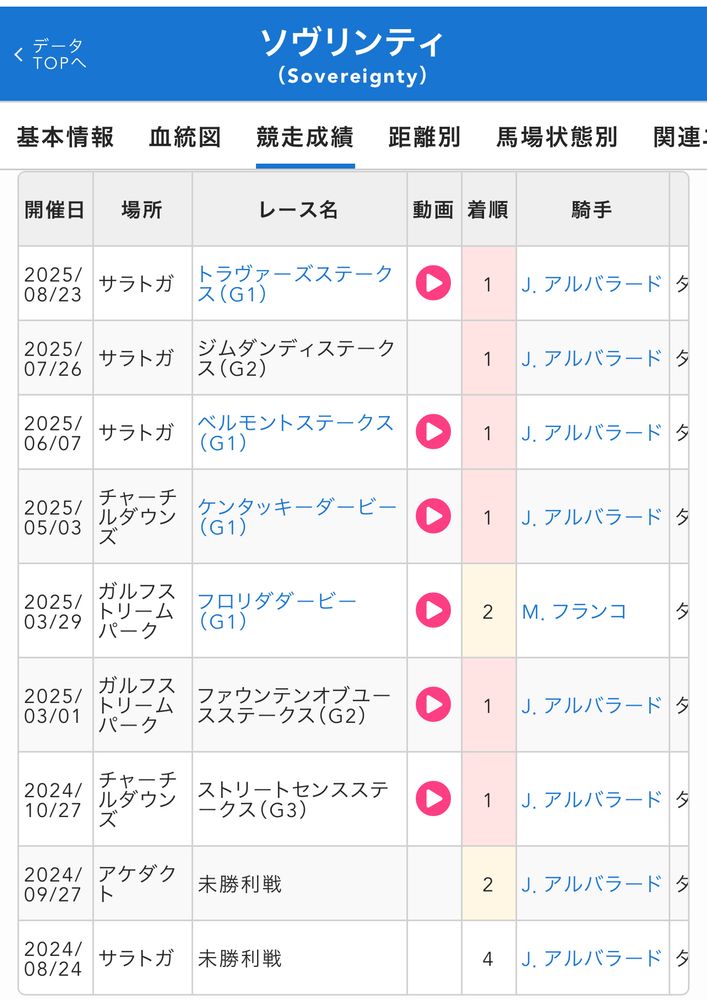This screenshot has height=1000, width=707.
Task: Open the ケンタッキーダービー(G1) race link
Action: click(x=296, y=516)
